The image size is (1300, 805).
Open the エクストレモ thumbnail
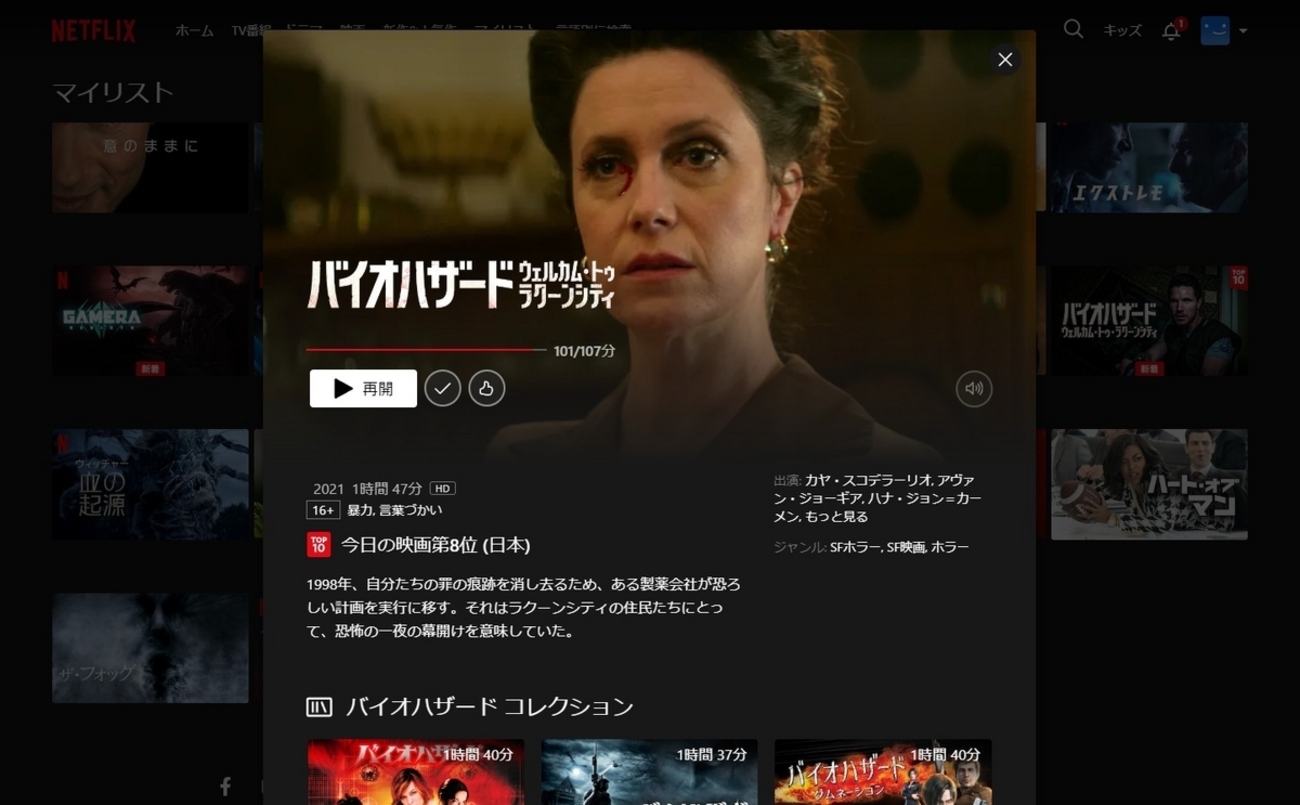1149,168
